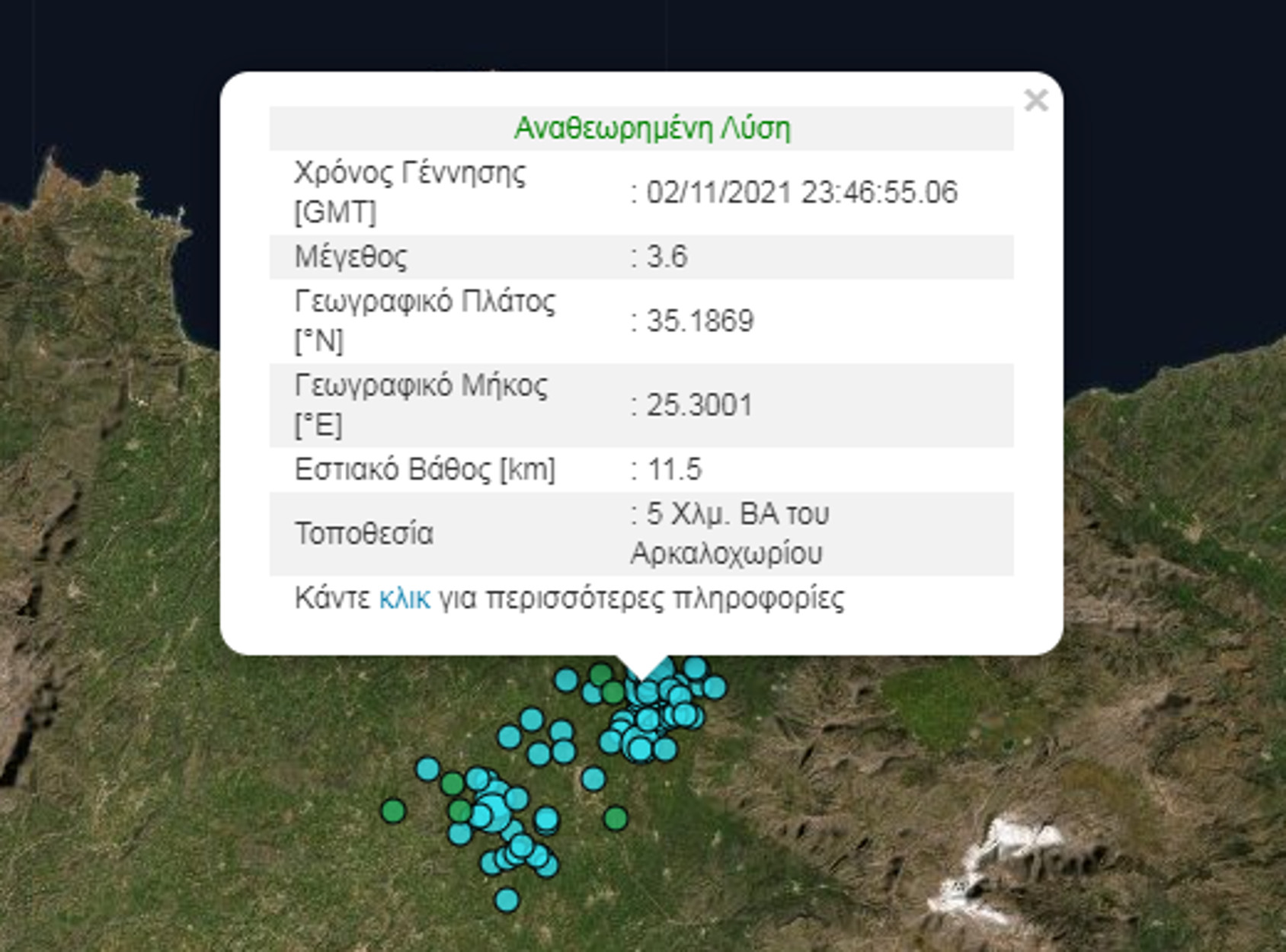The width and height of the screenshot is (1286, 952).
Task: Open the blue κλικ link for more information
Action: [x=405, y=599]
